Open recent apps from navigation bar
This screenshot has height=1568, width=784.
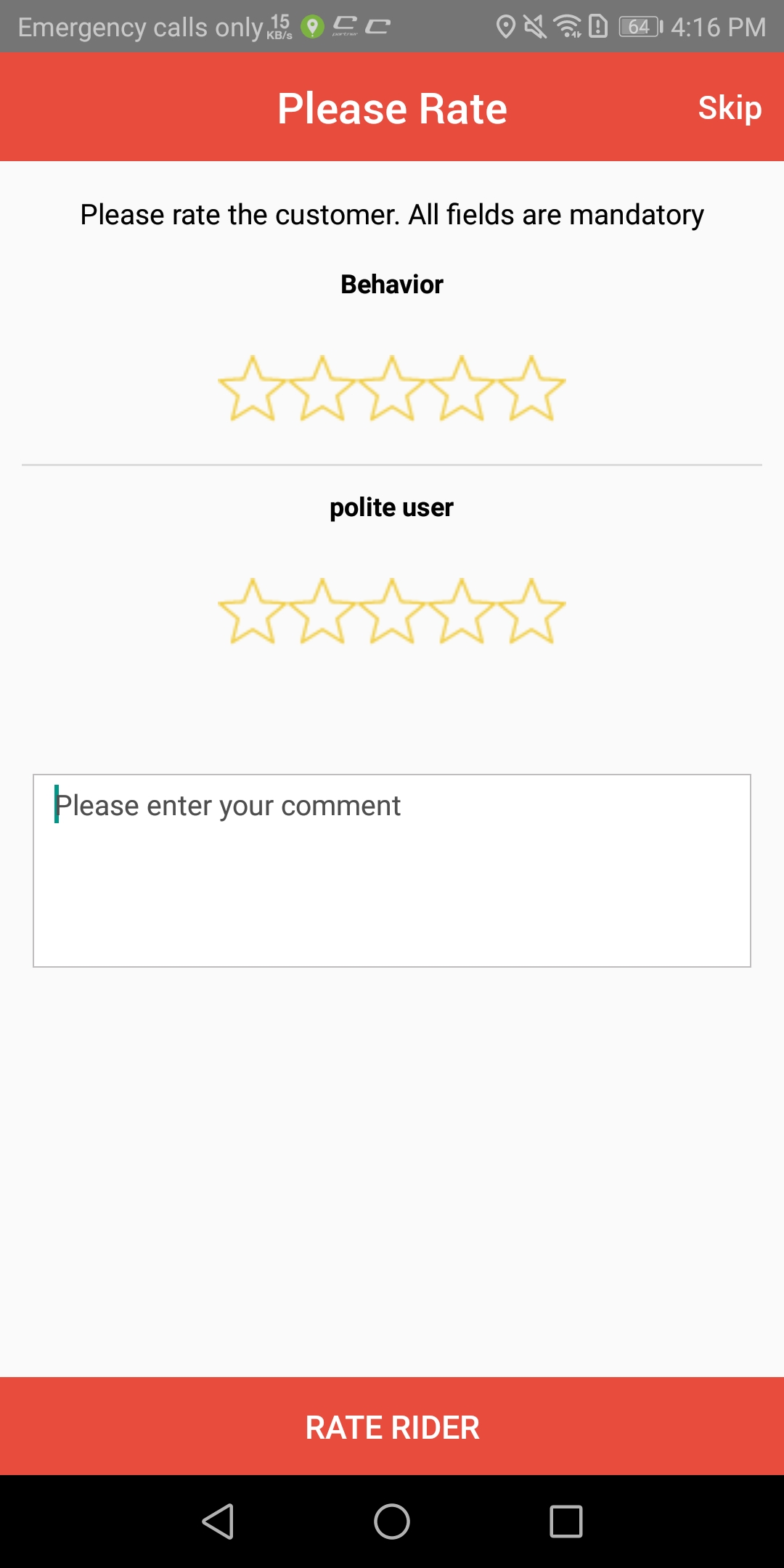click(566, 1521)
